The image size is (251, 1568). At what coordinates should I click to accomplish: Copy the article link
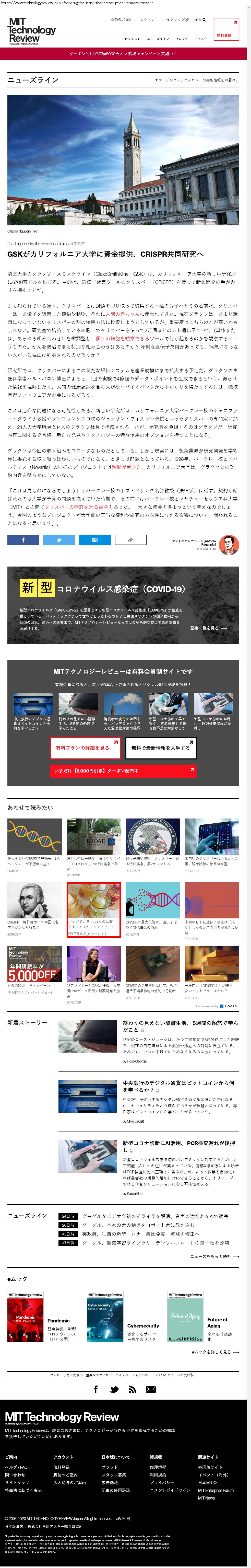point(131,540)
